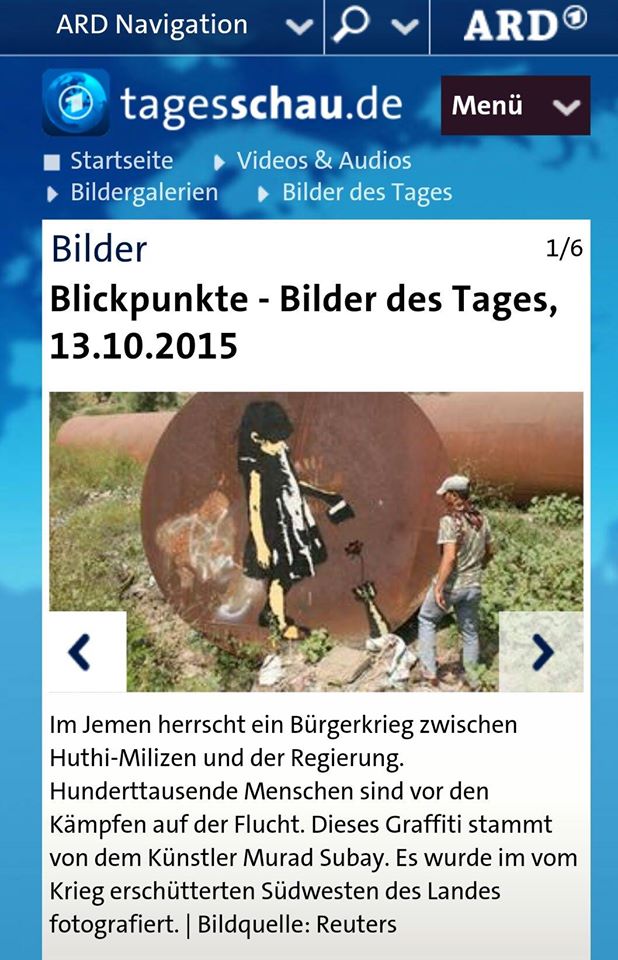Open Videos & Audios section
Image resolution: width=618 pixels, height=960 pixels.
click(x=323, y=161)
